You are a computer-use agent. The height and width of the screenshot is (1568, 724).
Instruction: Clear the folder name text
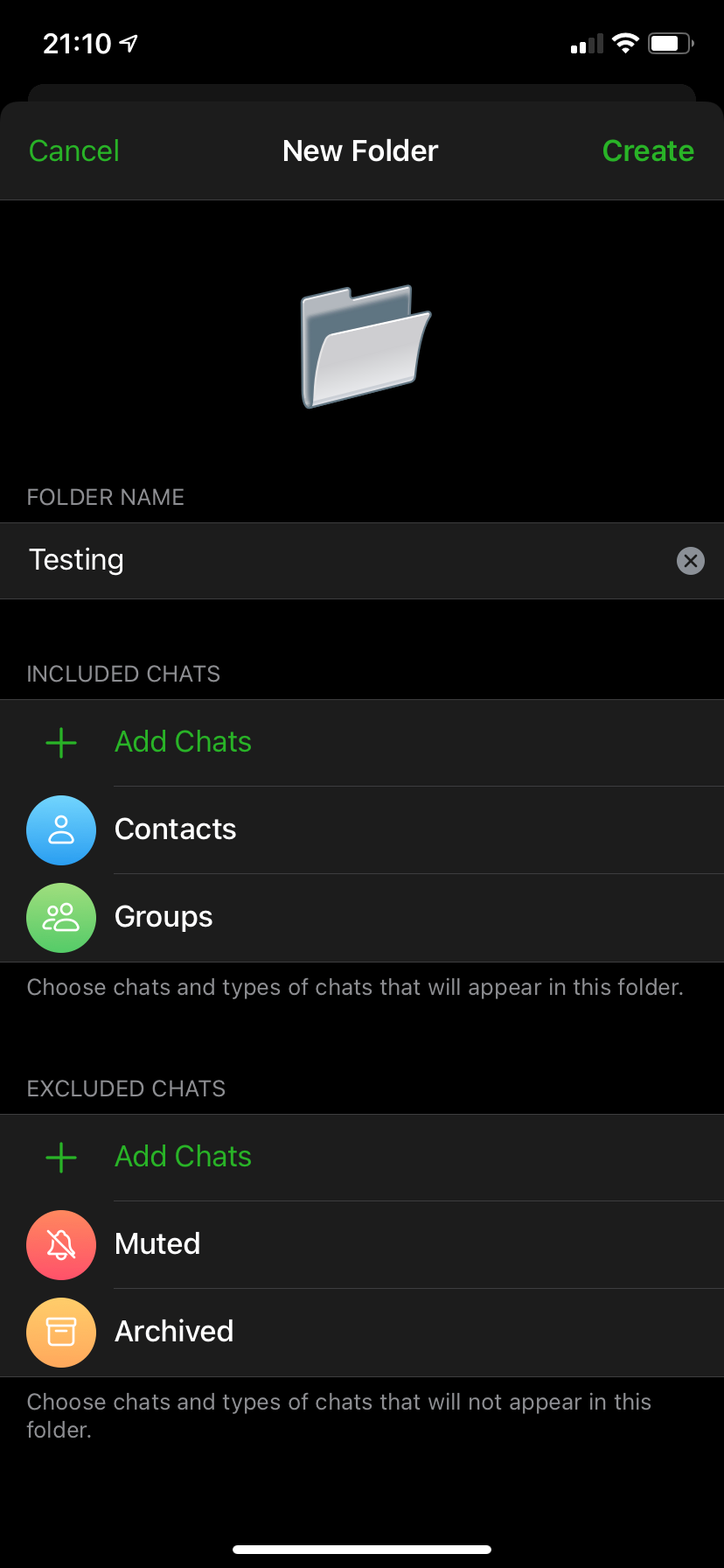point(691,561)
